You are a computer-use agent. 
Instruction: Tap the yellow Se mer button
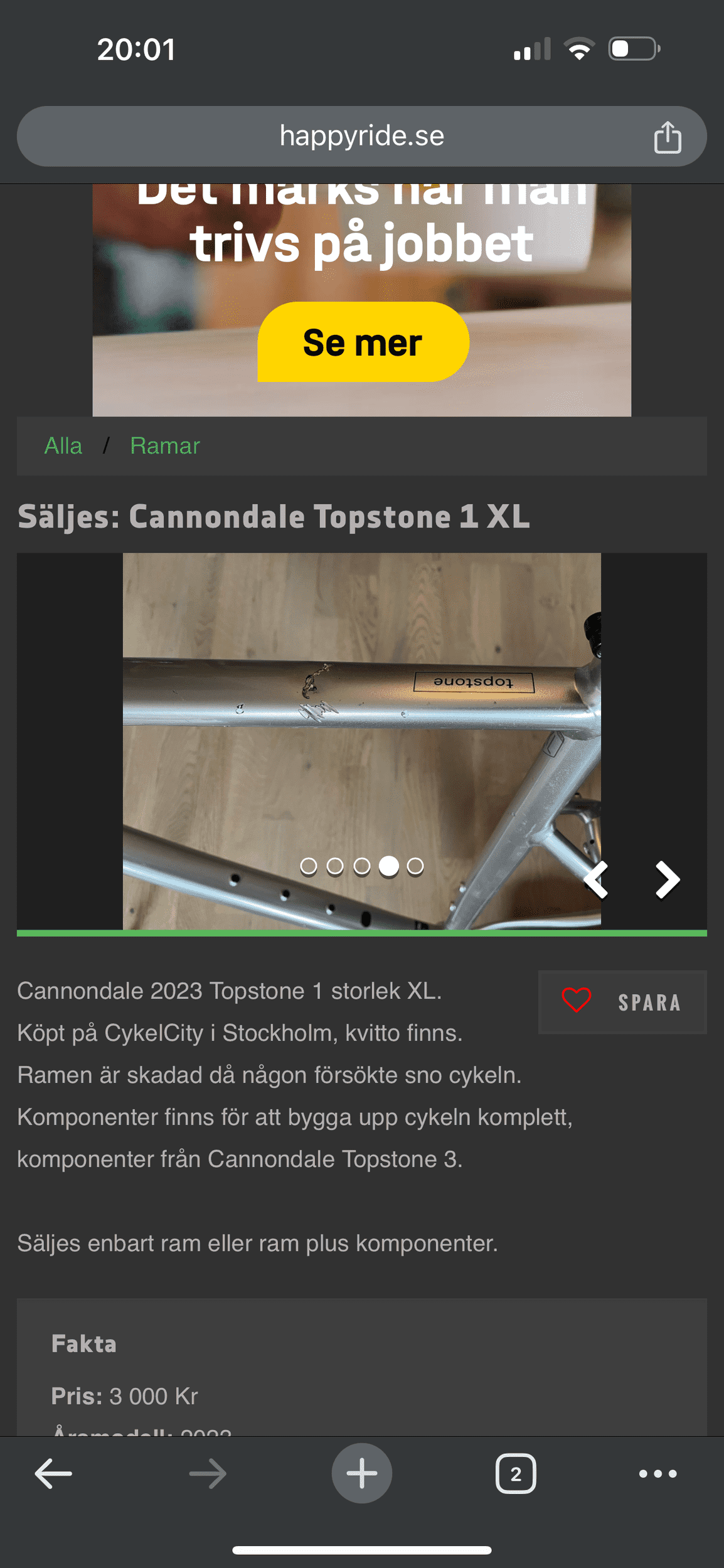[363, 342]
